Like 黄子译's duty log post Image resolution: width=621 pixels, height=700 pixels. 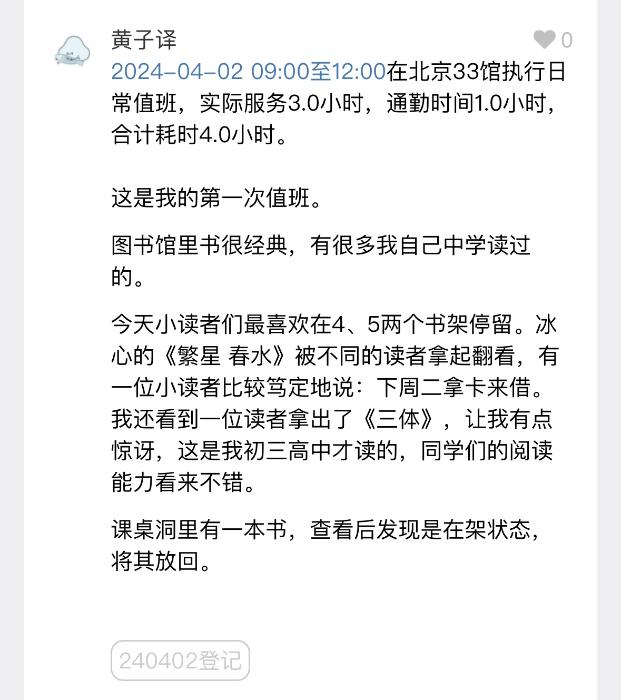pyautogui.click(x=544, y=40)
